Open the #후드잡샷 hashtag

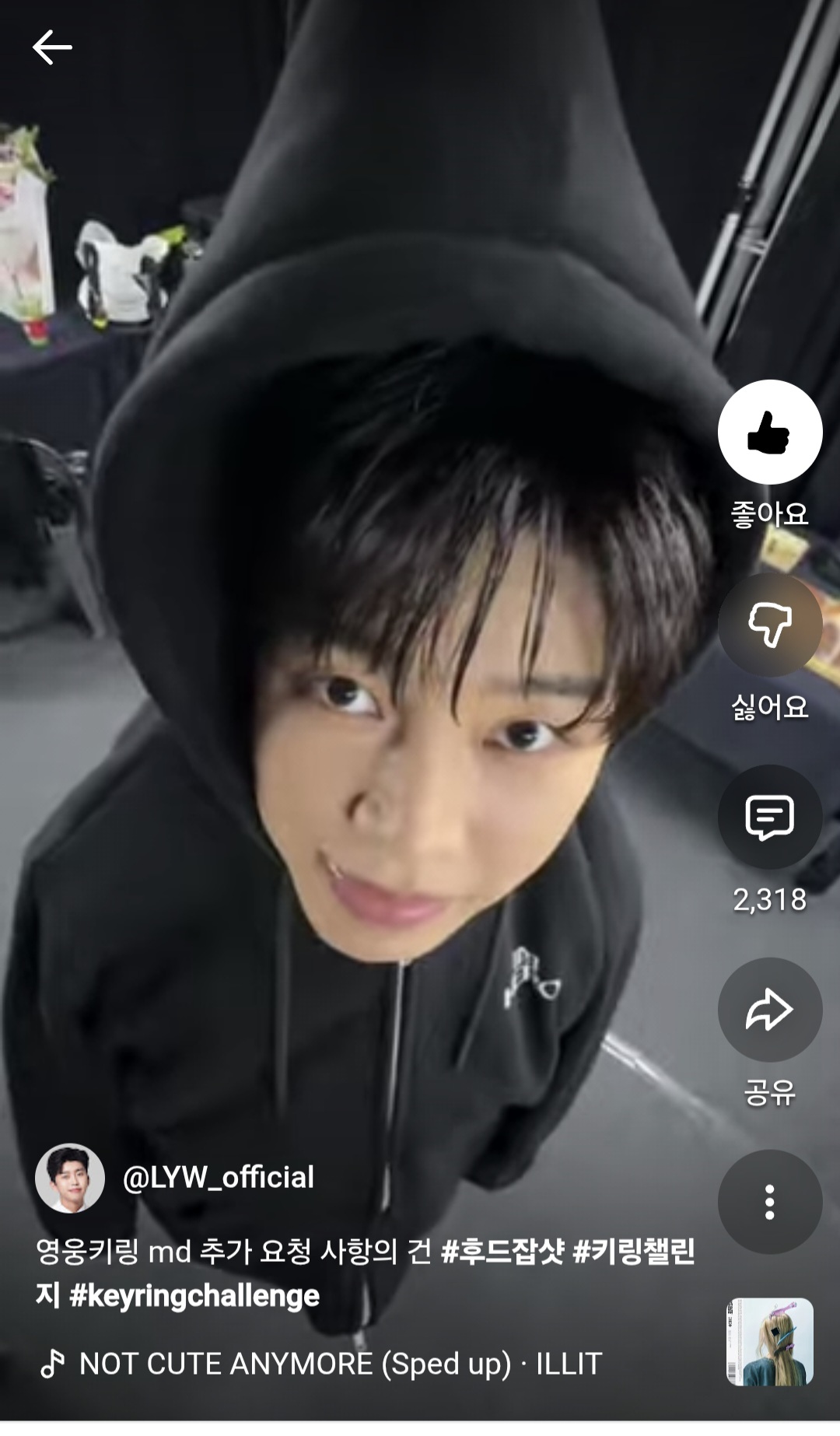pos(502,1252)
